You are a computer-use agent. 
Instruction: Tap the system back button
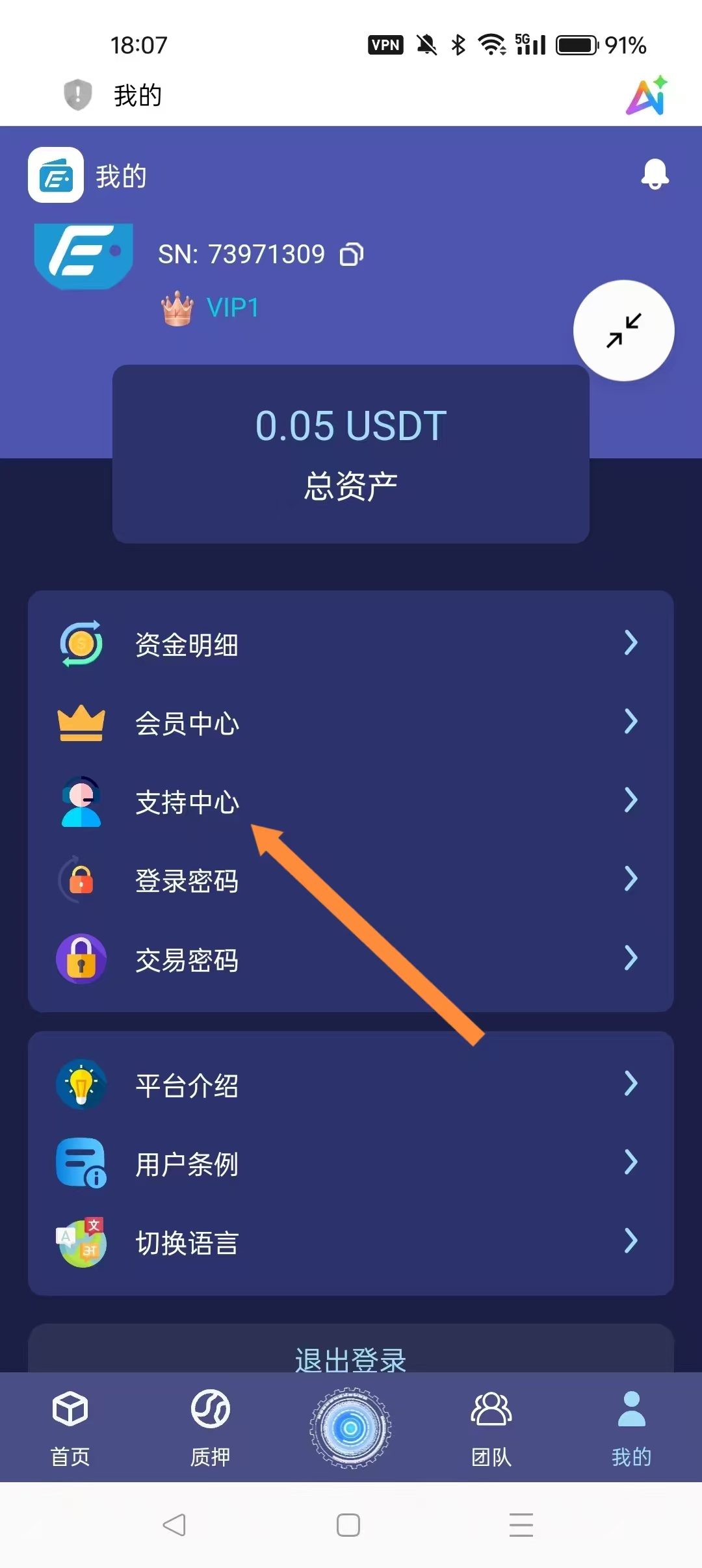pyautogui.click(x=174, y=1524)
